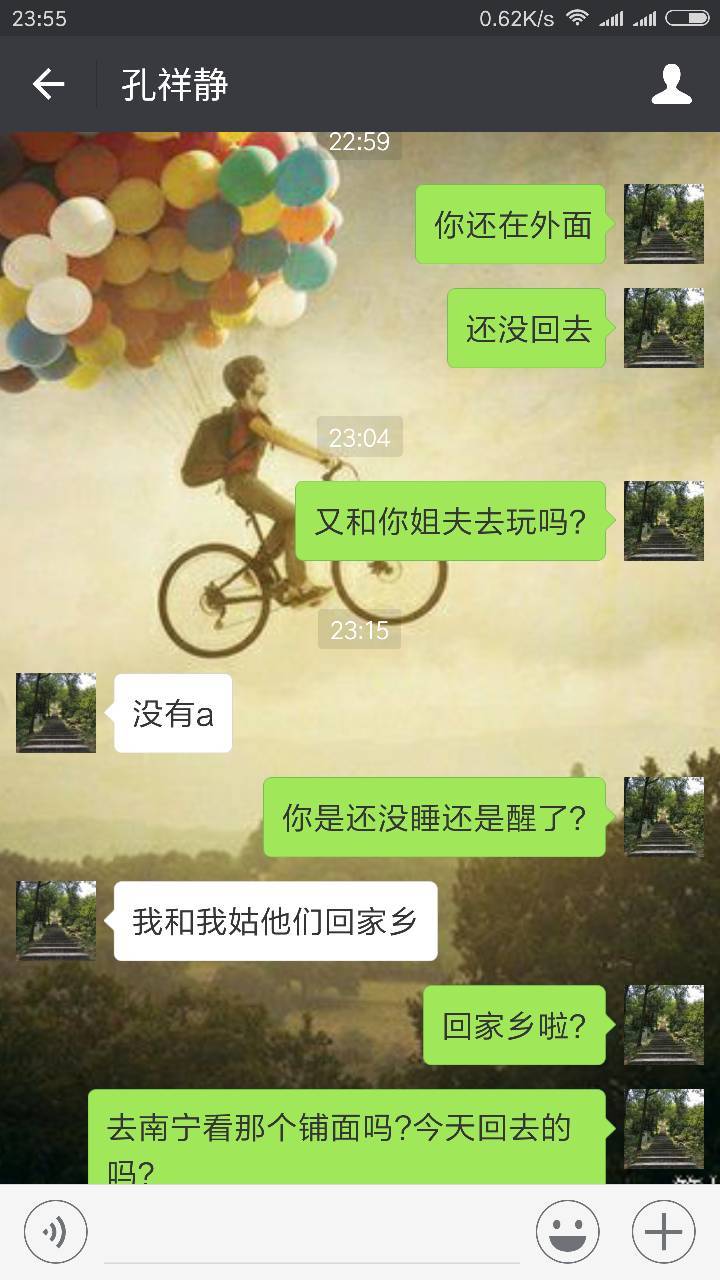Open 孔祥静's chat info profile icon
The image size is (720, 1280).
(x=671, y=85)
